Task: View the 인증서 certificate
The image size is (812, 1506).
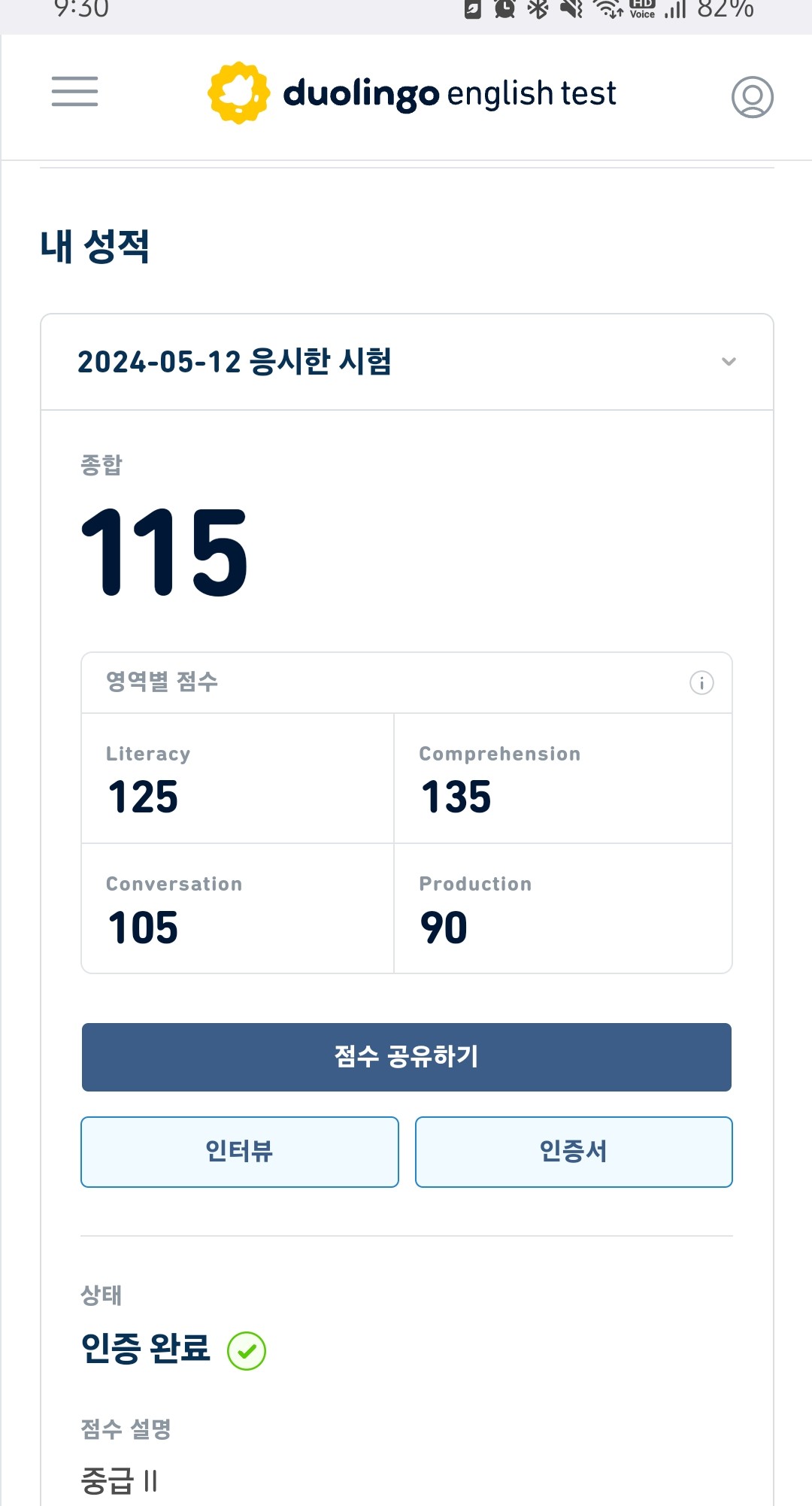Action: (574, 1152)
